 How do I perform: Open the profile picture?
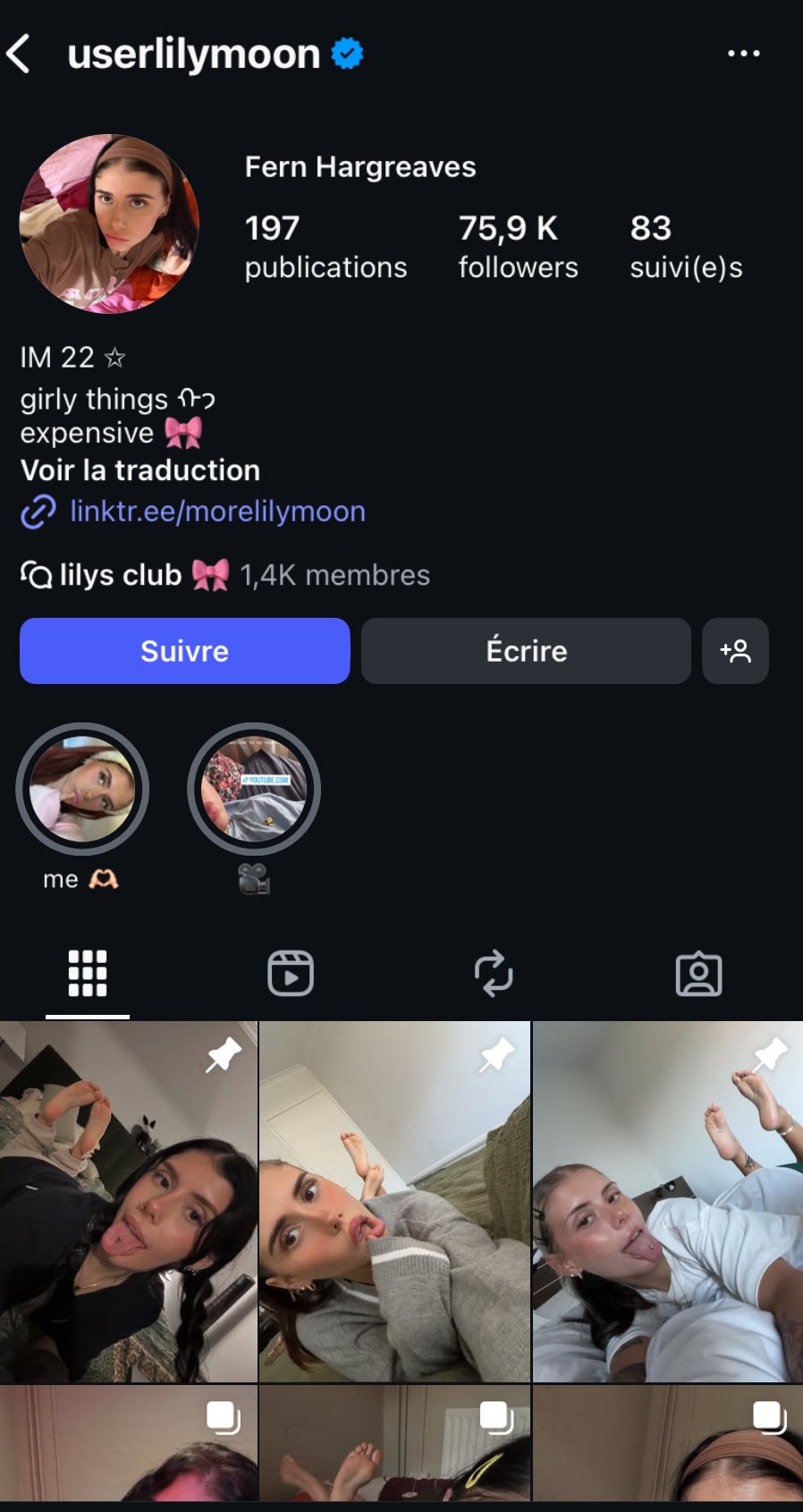click(x=109, y=224)
